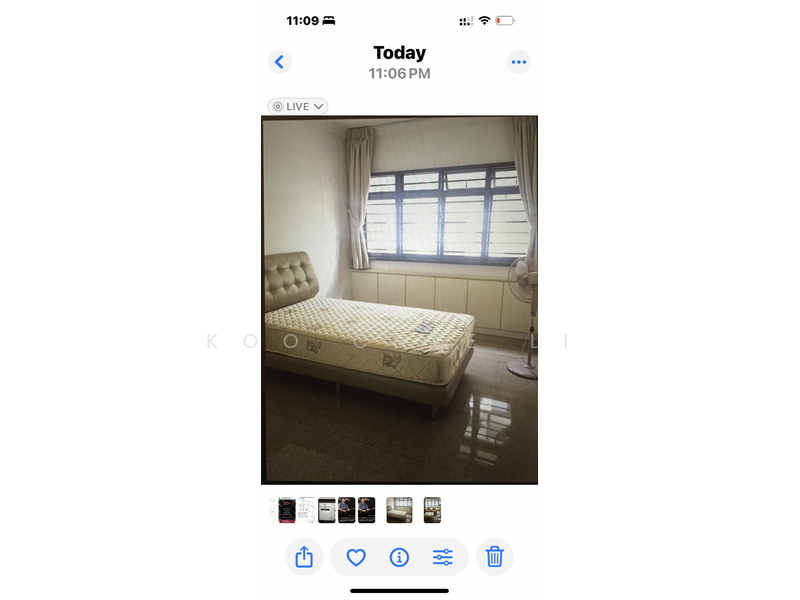This screenshot has width=800, height=600.
Task: Expand the LIVE photo options dropdown
Action: tap(298, 106)
